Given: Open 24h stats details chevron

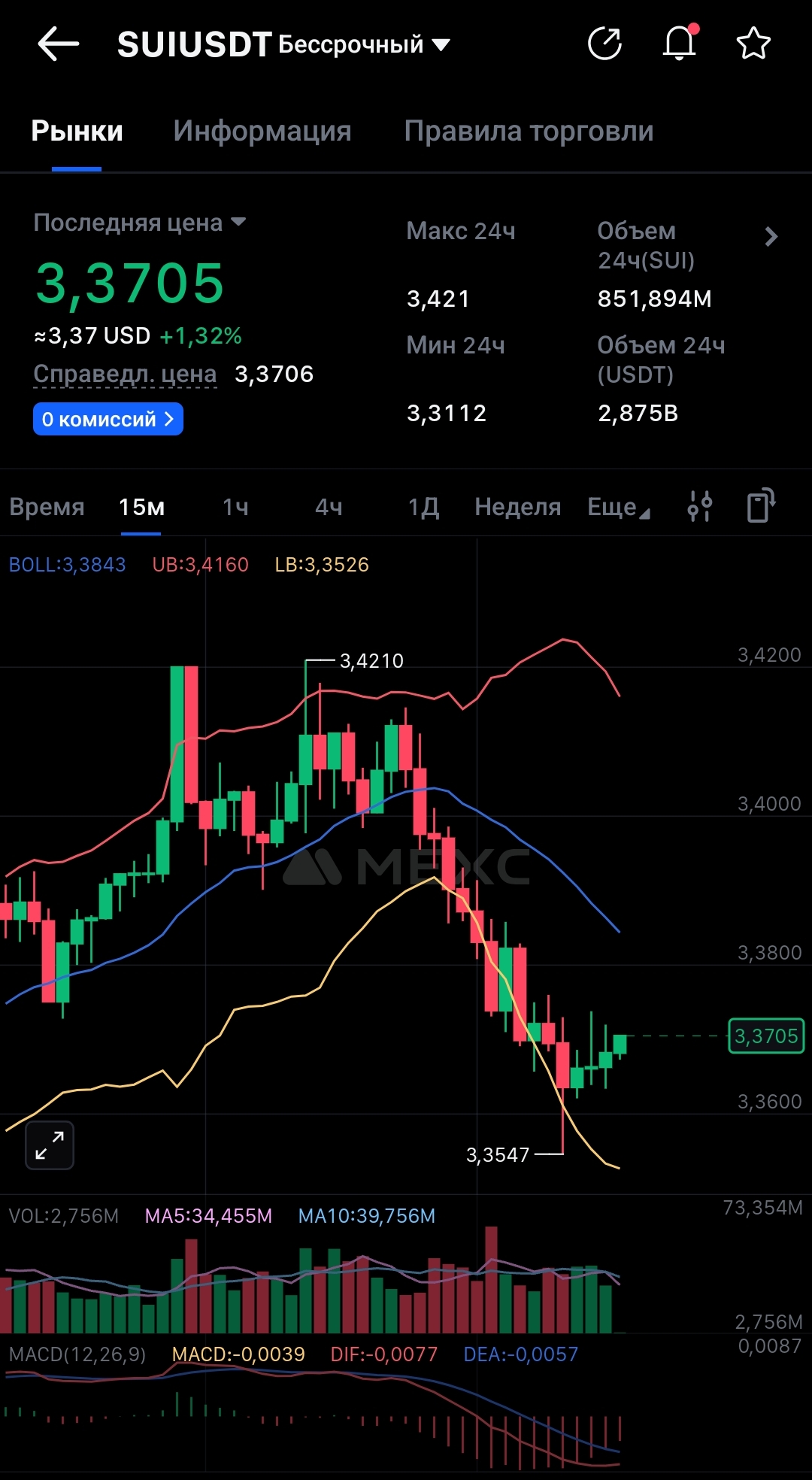Looking at the screenshot, I should (x=771, y=237).
